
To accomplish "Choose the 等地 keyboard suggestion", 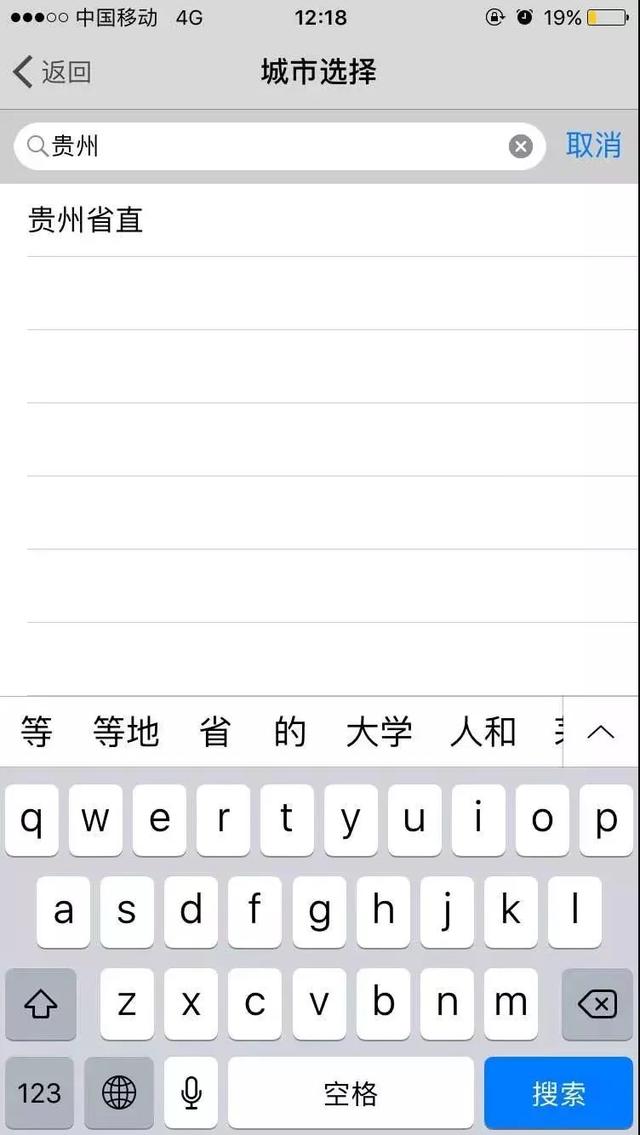I will [x=126, y=732].
